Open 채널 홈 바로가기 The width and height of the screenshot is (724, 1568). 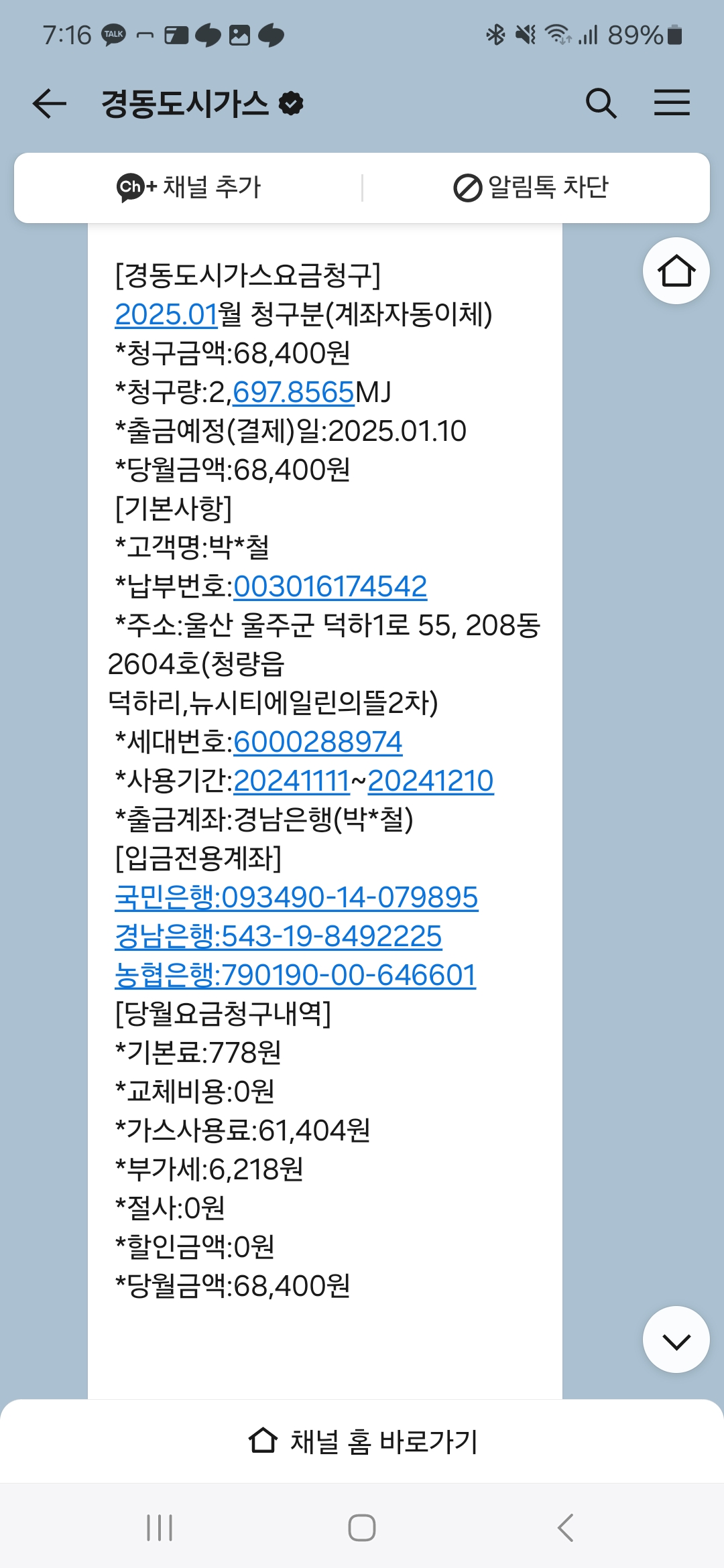(362, 1442)
